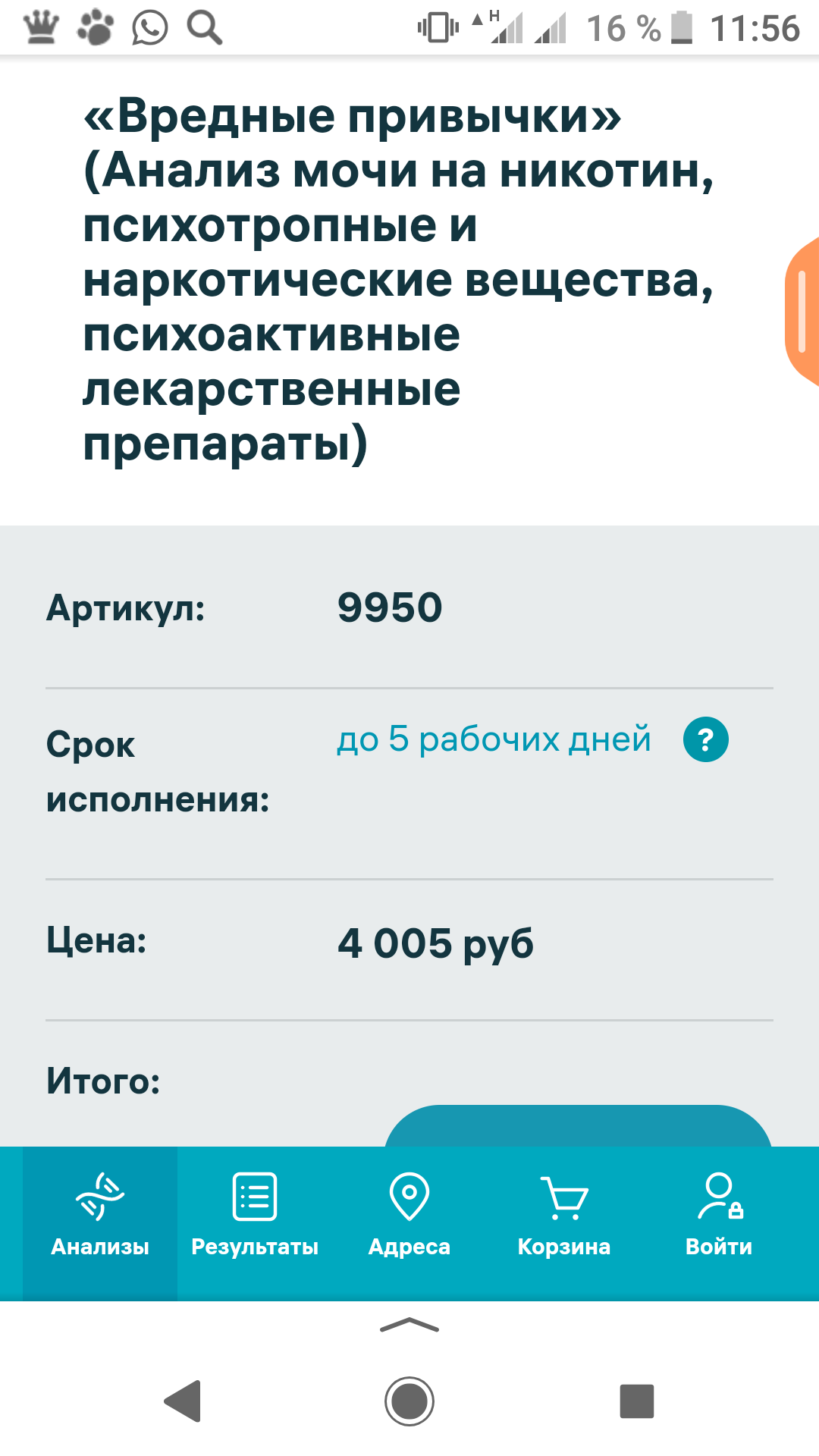
Task: Tap the teal button beside Итого
Action: coord(578,1127)
